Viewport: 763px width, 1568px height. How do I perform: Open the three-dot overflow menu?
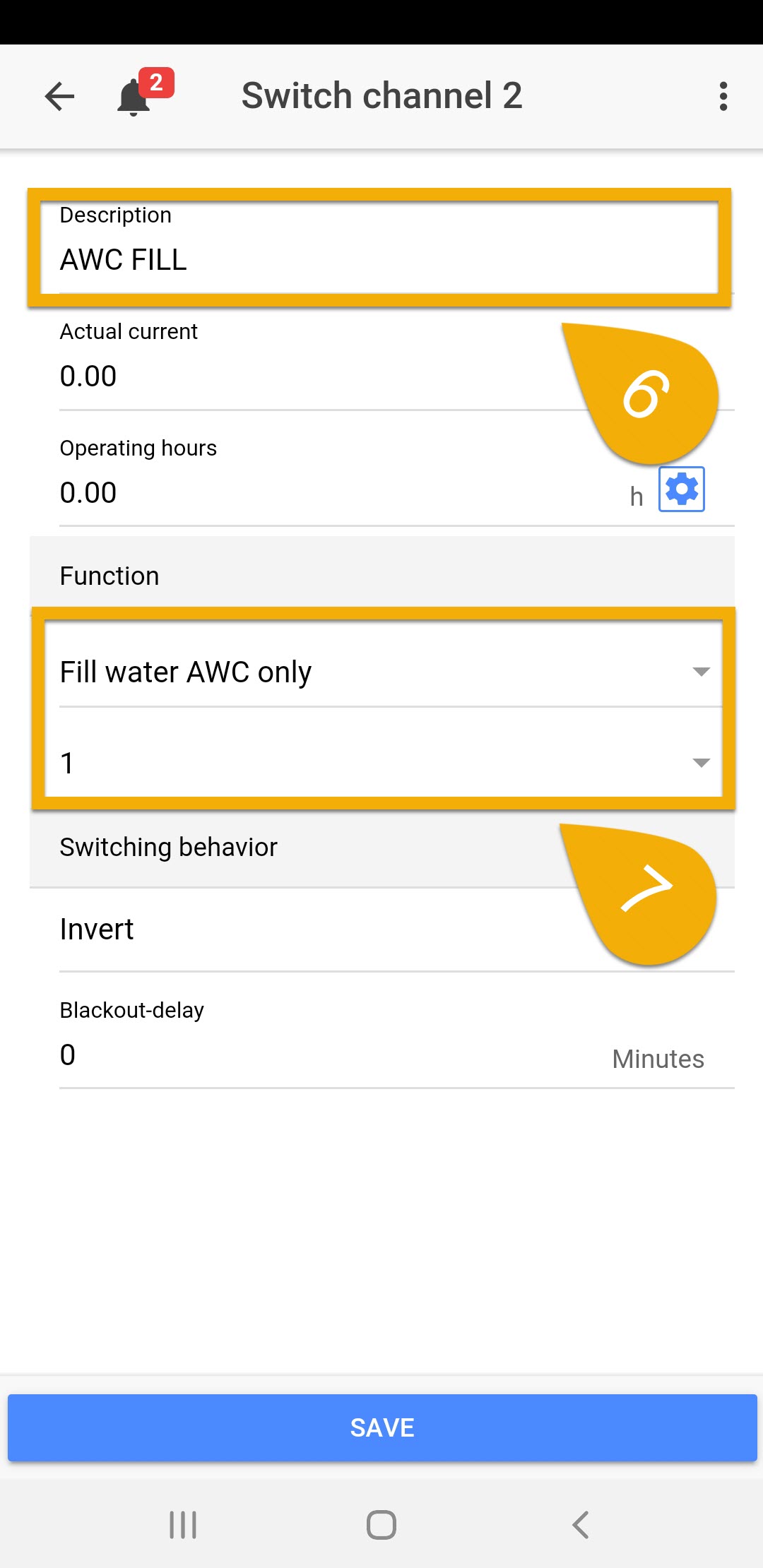[x=723, y=96]
